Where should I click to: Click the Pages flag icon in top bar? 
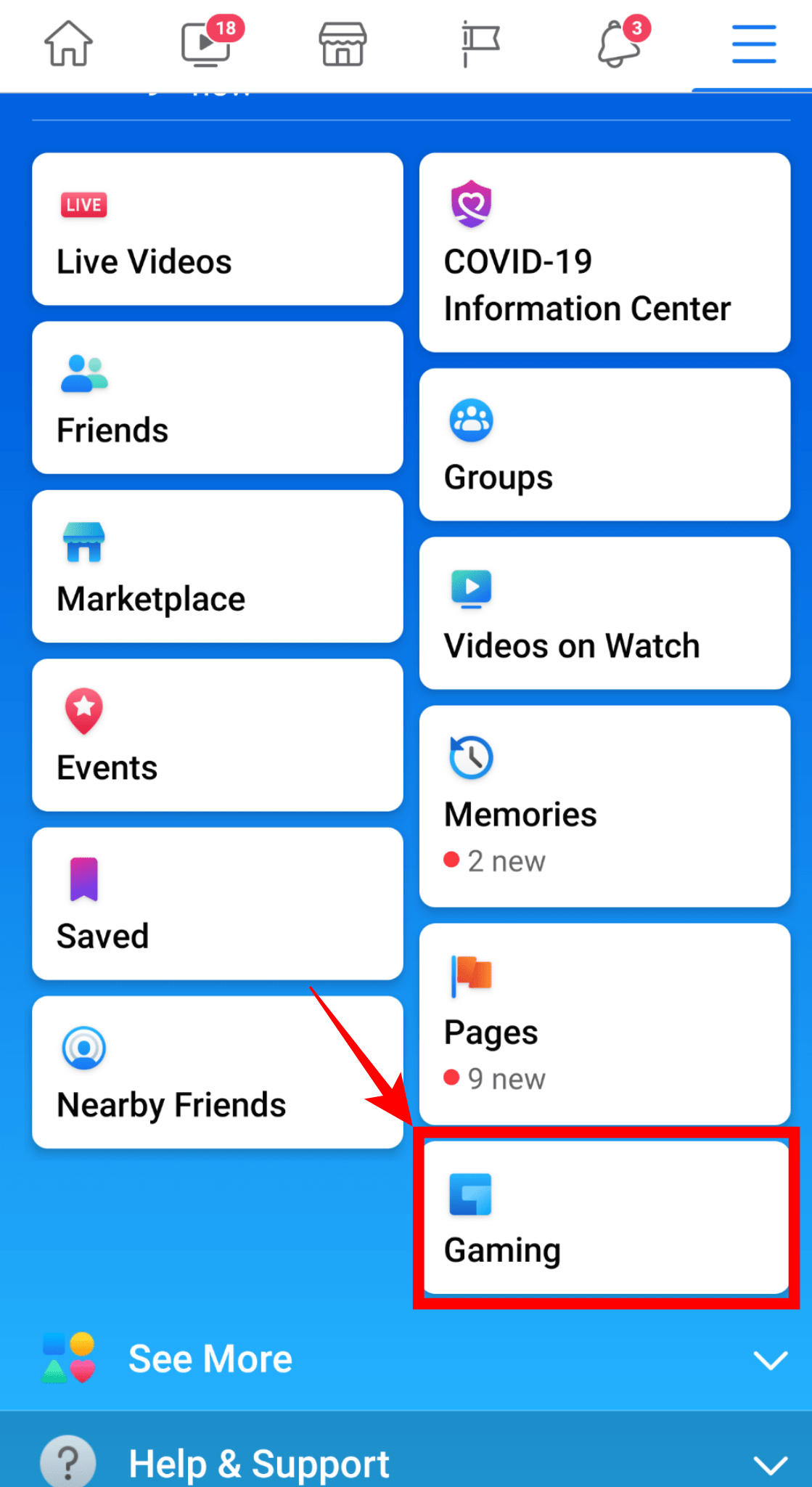pos(480,45)
